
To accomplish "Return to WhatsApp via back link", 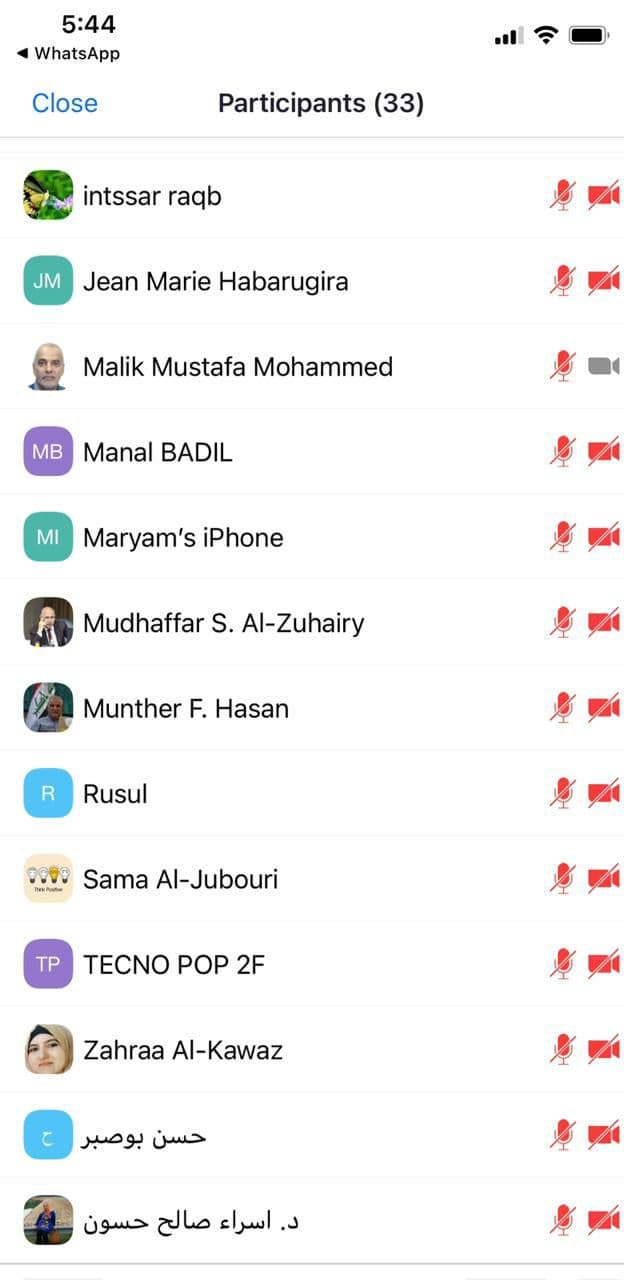I will 68,54.
